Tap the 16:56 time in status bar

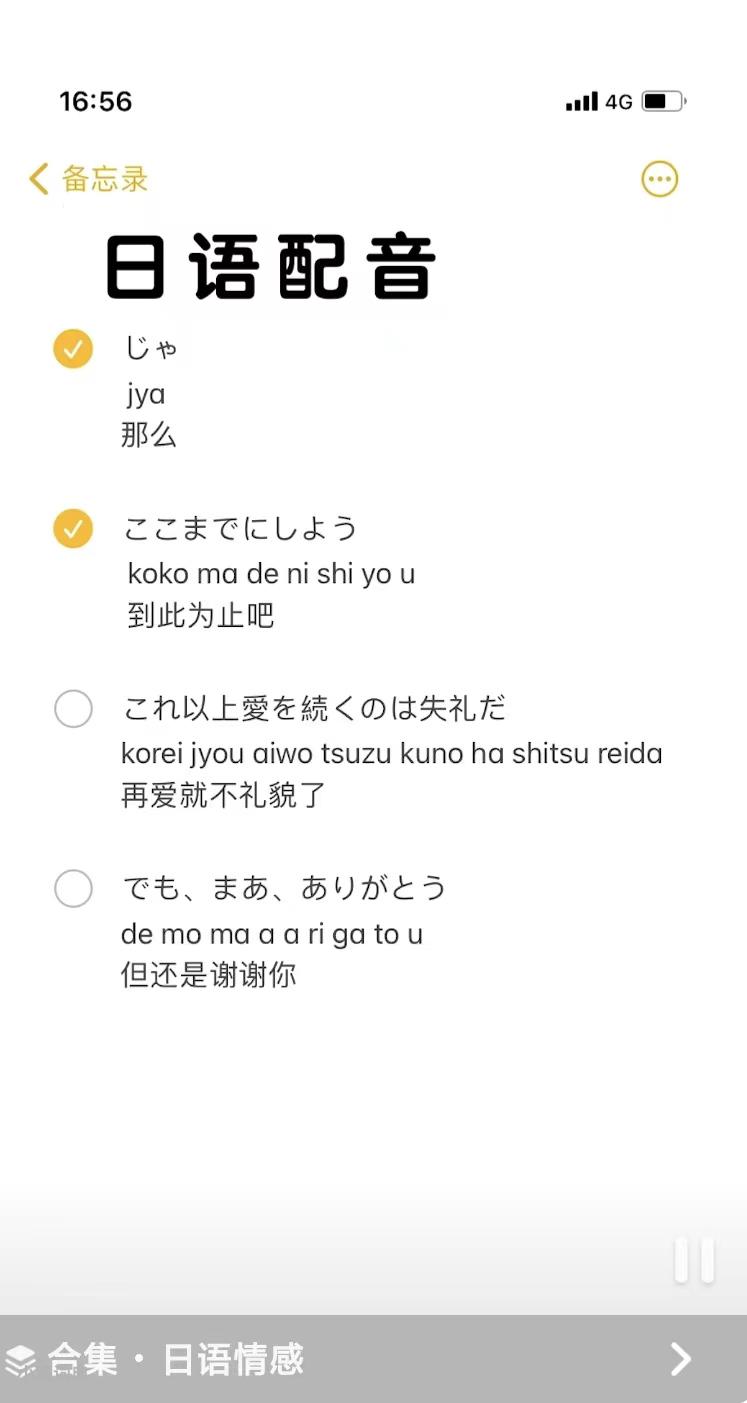[x=97, y=100]
